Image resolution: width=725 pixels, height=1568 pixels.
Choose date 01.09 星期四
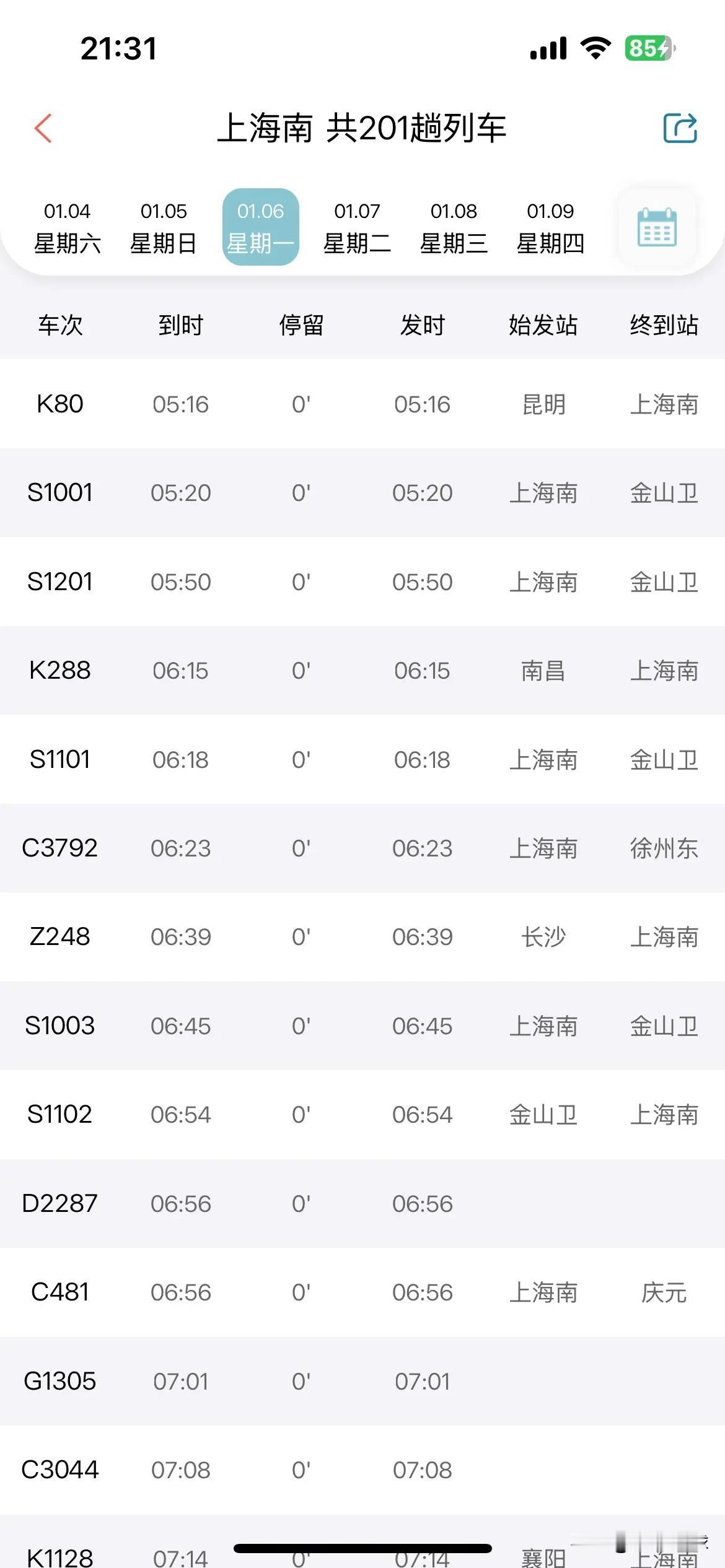pyautogui.click(x=550, y=227)
